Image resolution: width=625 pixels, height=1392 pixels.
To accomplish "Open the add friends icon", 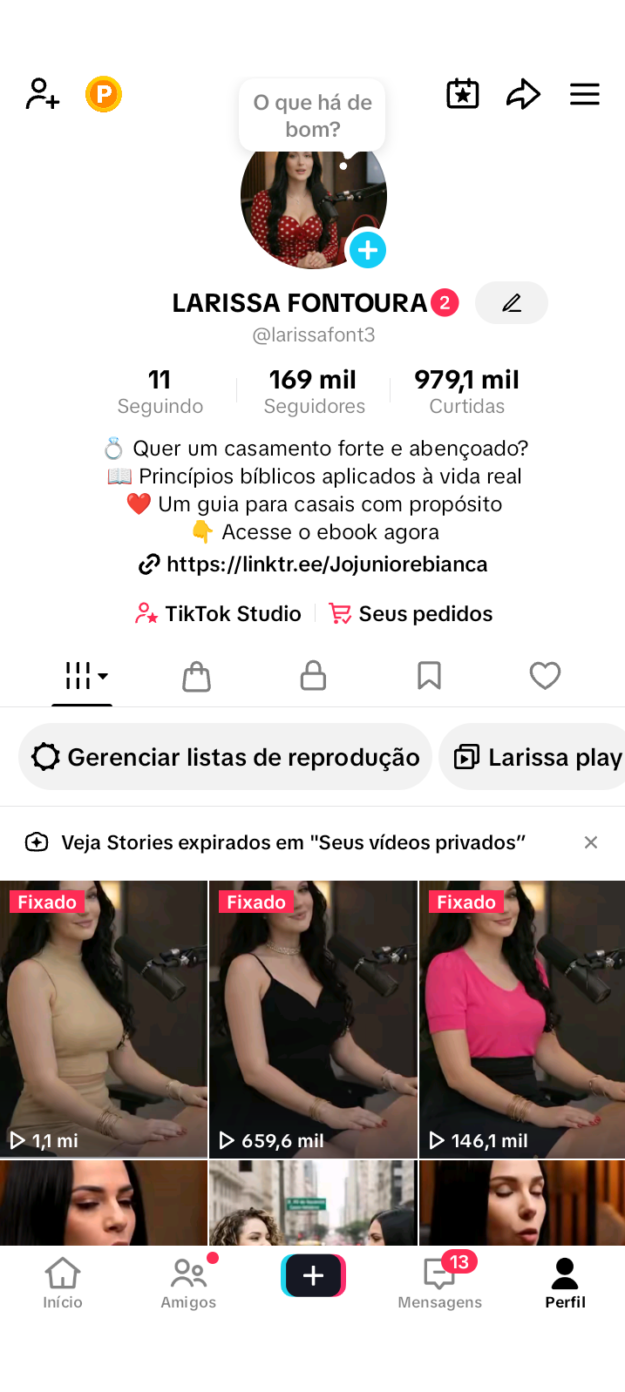I will (42, 94).
